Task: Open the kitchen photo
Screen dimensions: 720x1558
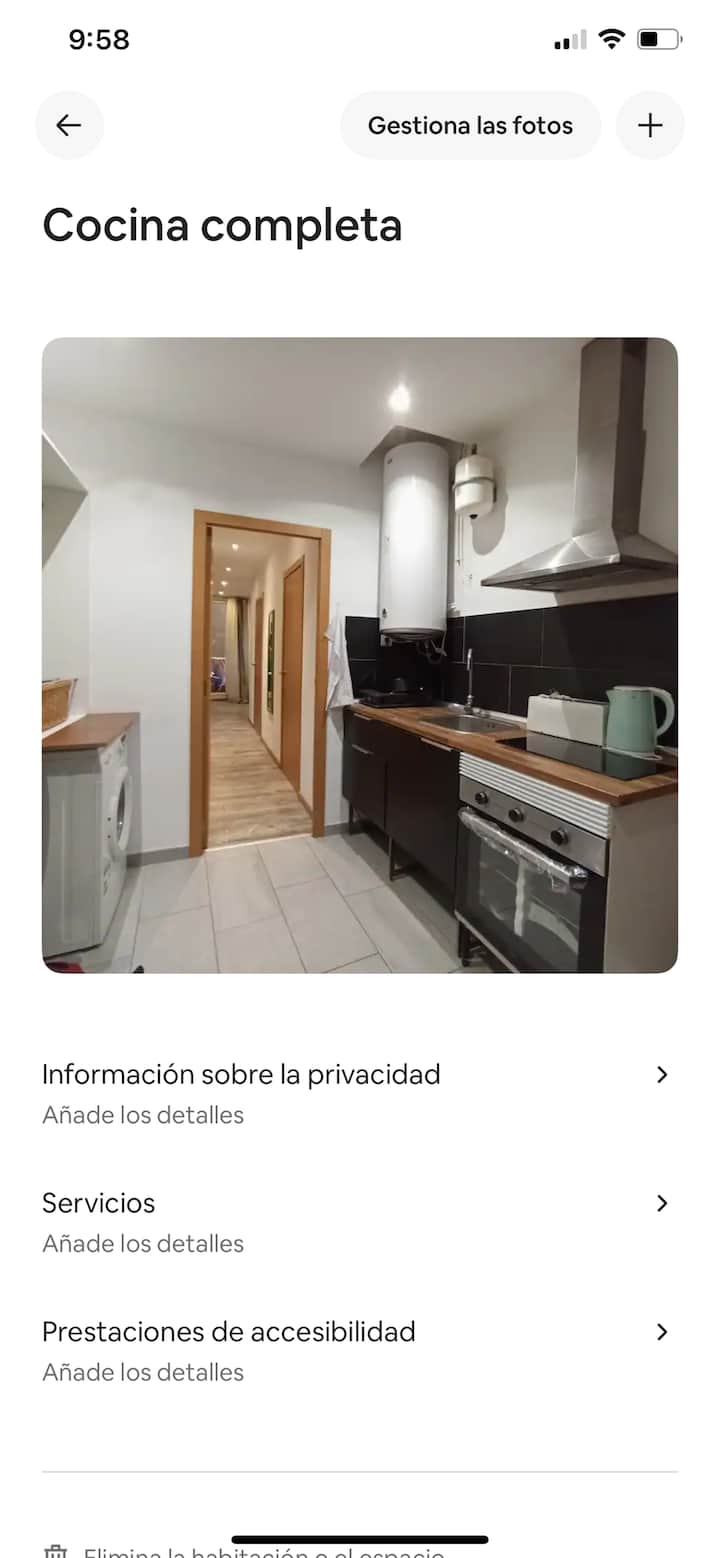Action: [x=360, y=655]
